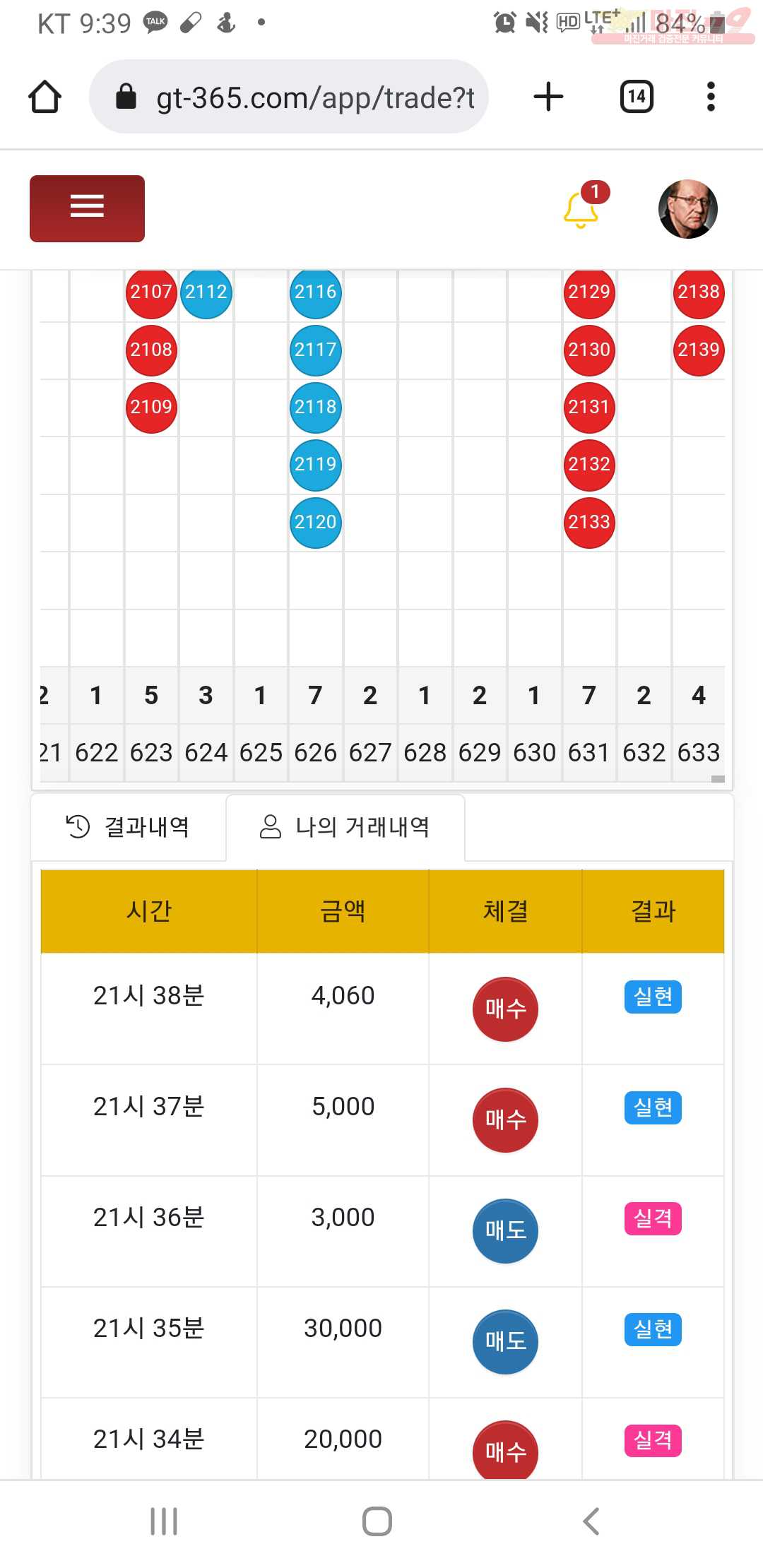
Task: Select the 나의 거래내역 tab
Action: click(x=345, y=826)
